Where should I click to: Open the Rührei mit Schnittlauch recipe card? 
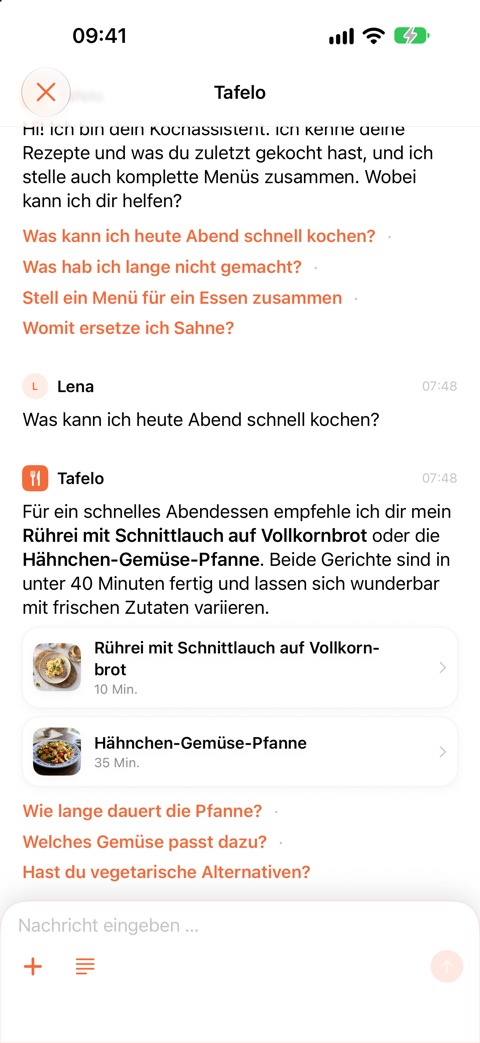[240, 667]
